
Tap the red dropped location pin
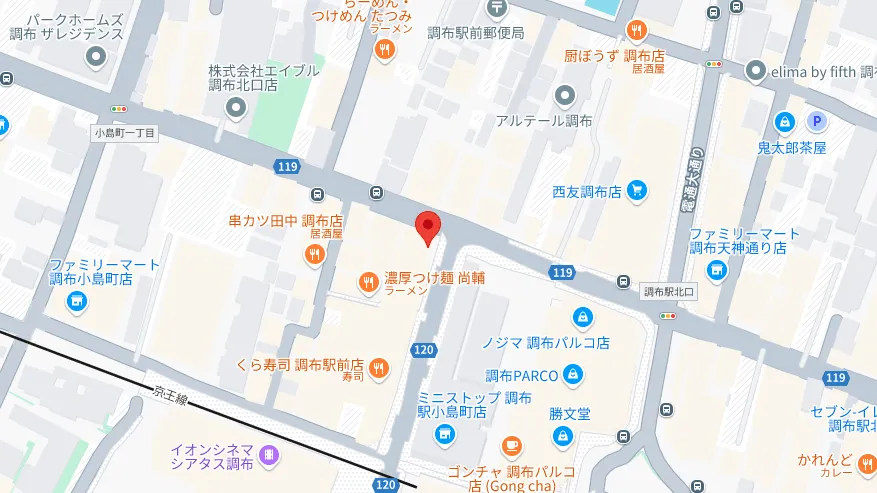tap(428, 227)
